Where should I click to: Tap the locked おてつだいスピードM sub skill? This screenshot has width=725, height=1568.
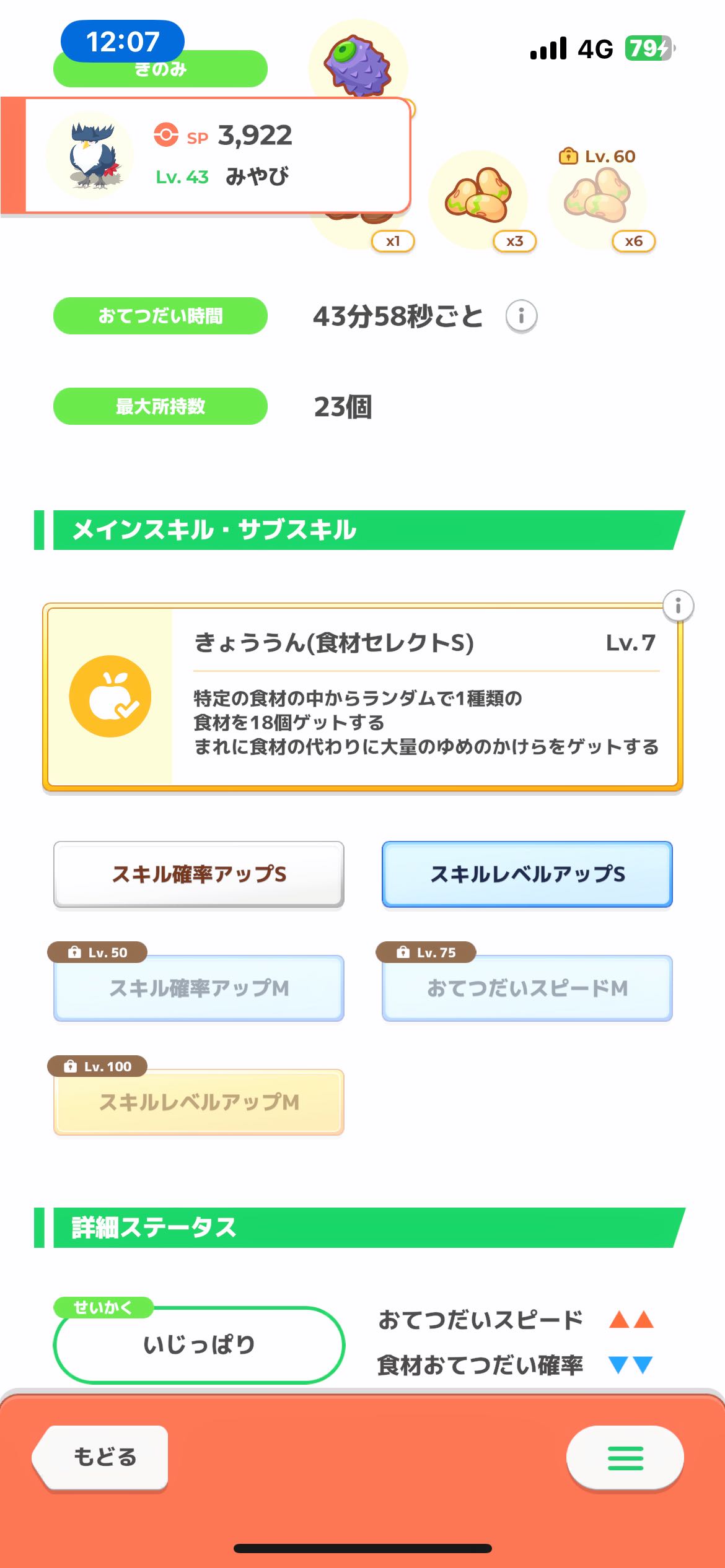[527, 988]
